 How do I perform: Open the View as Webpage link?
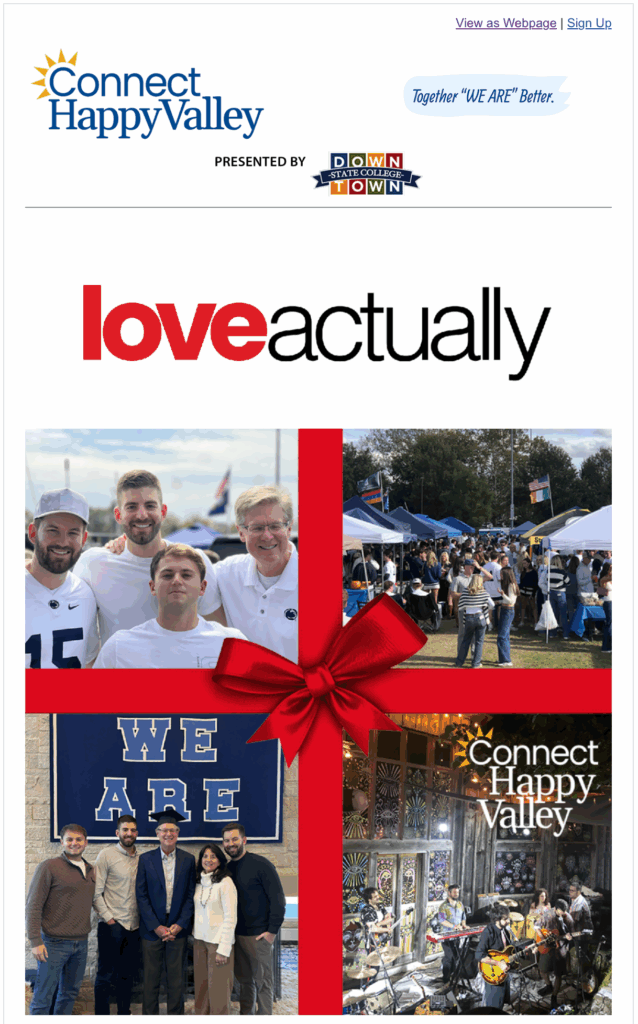pos(505,23)
